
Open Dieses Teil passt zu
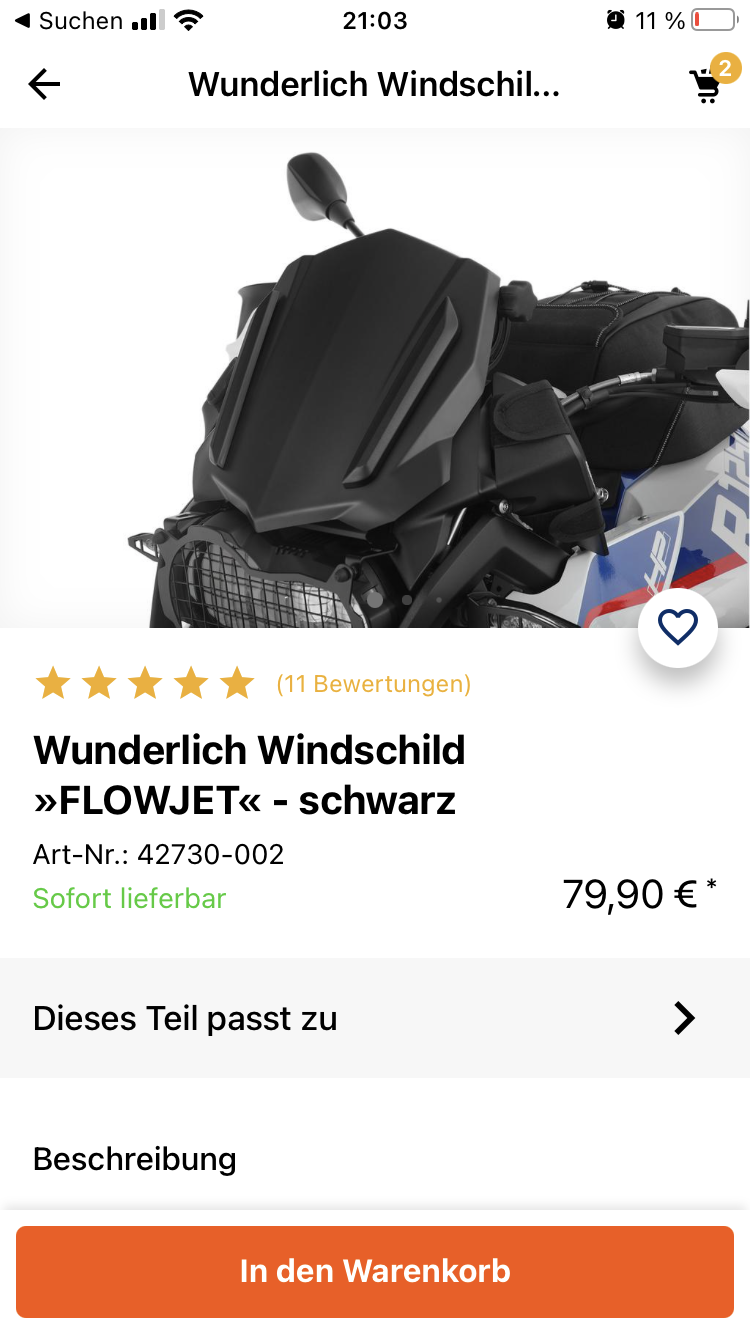(x=375, y=1018)
